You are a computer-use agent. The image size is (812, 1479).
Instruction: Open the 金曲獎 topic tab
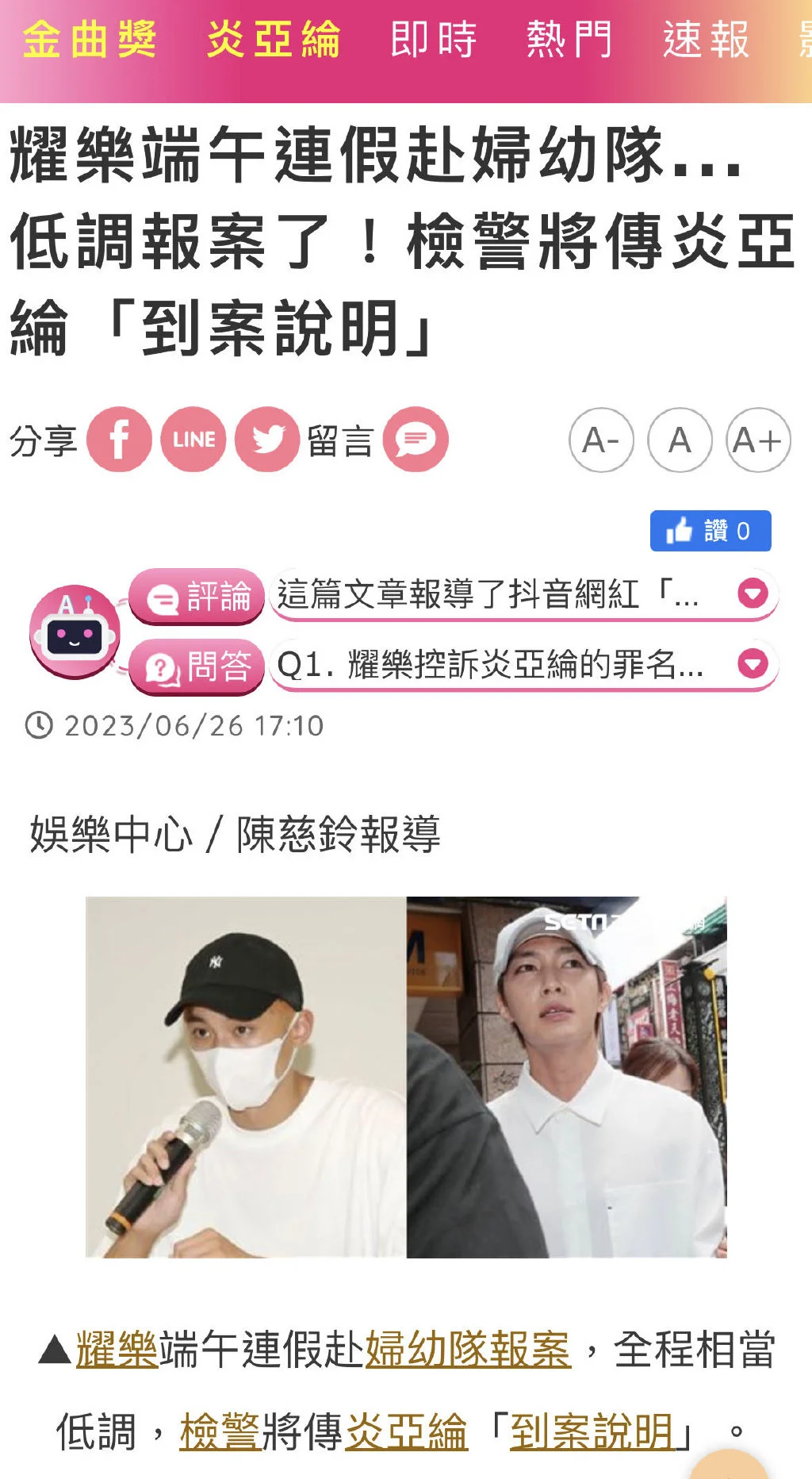click(90, 40)
